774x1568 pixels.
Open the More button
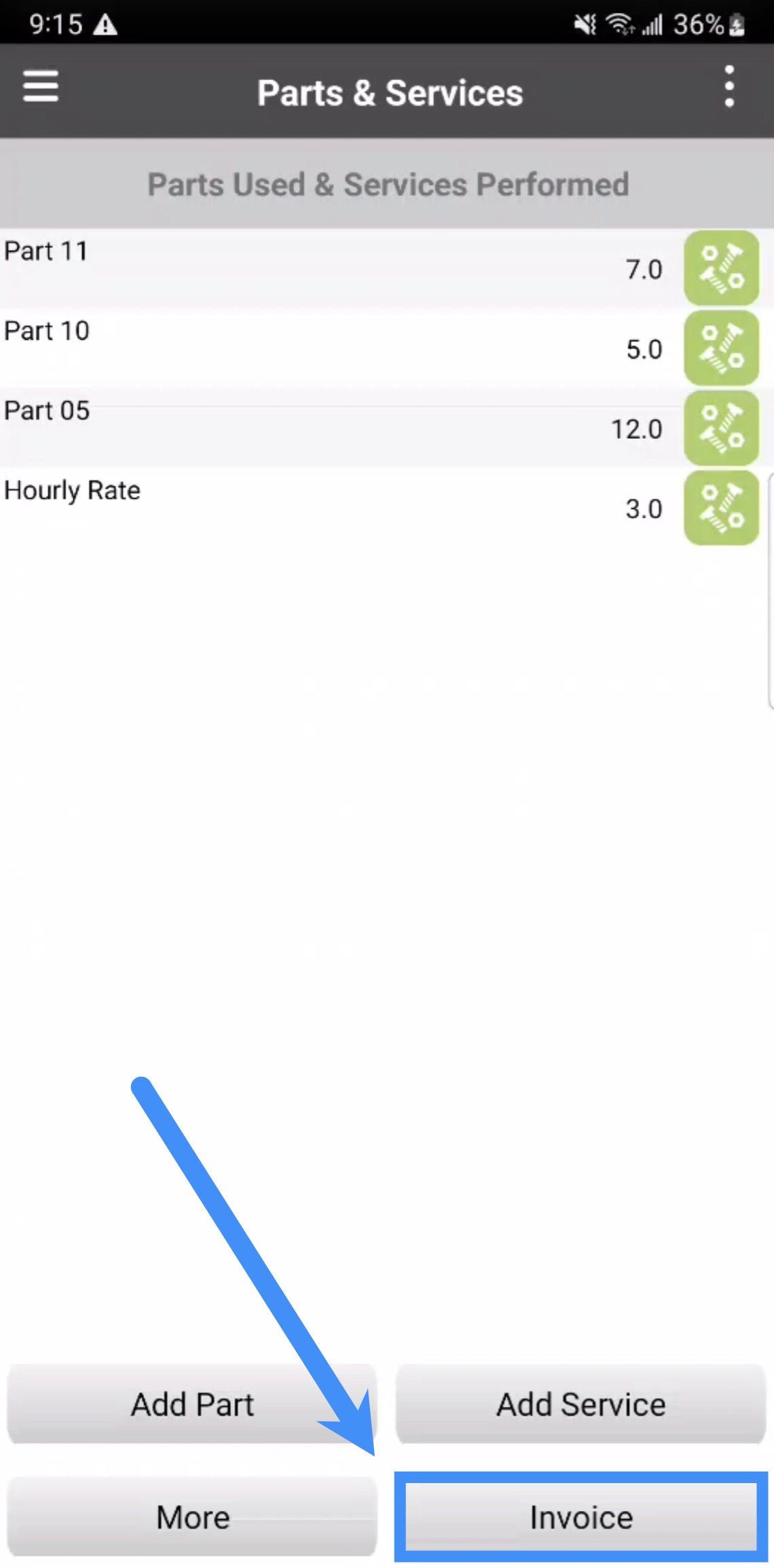tap(192, 1516)
